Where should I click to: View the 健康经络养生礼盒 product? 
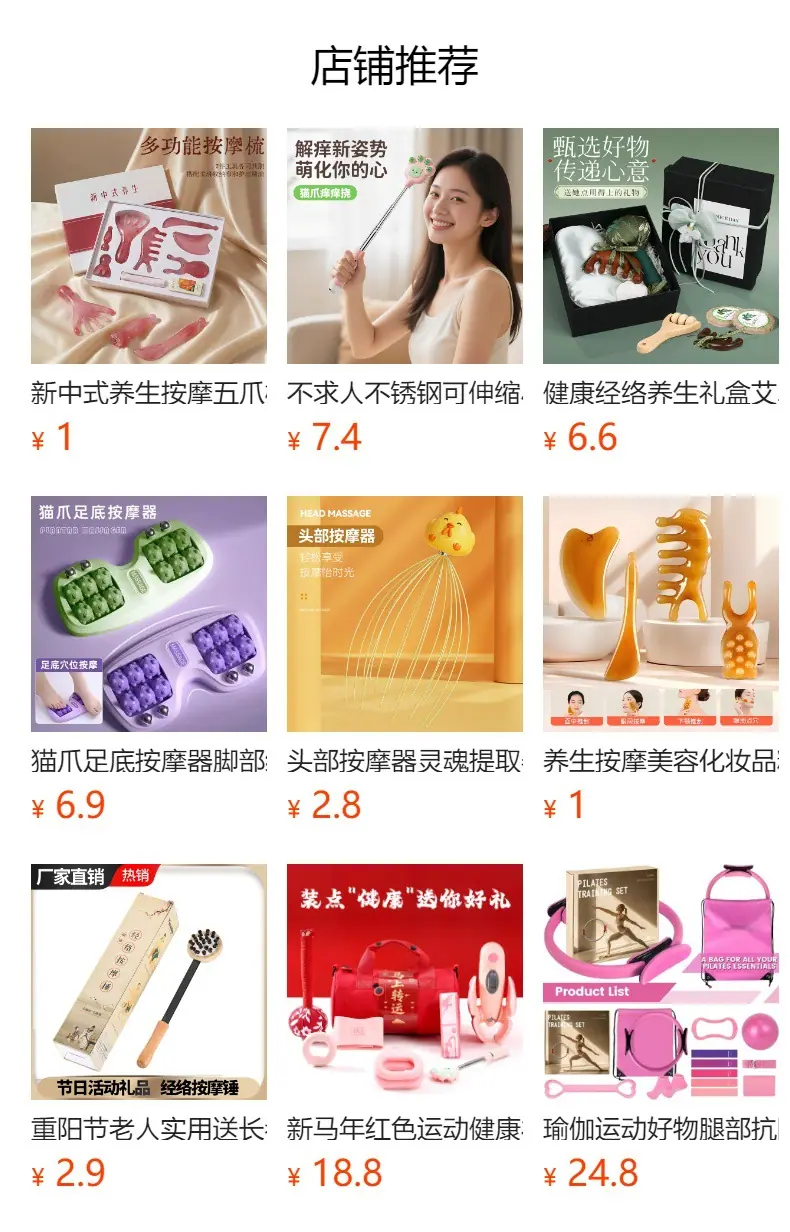click(x=661, y=292)
